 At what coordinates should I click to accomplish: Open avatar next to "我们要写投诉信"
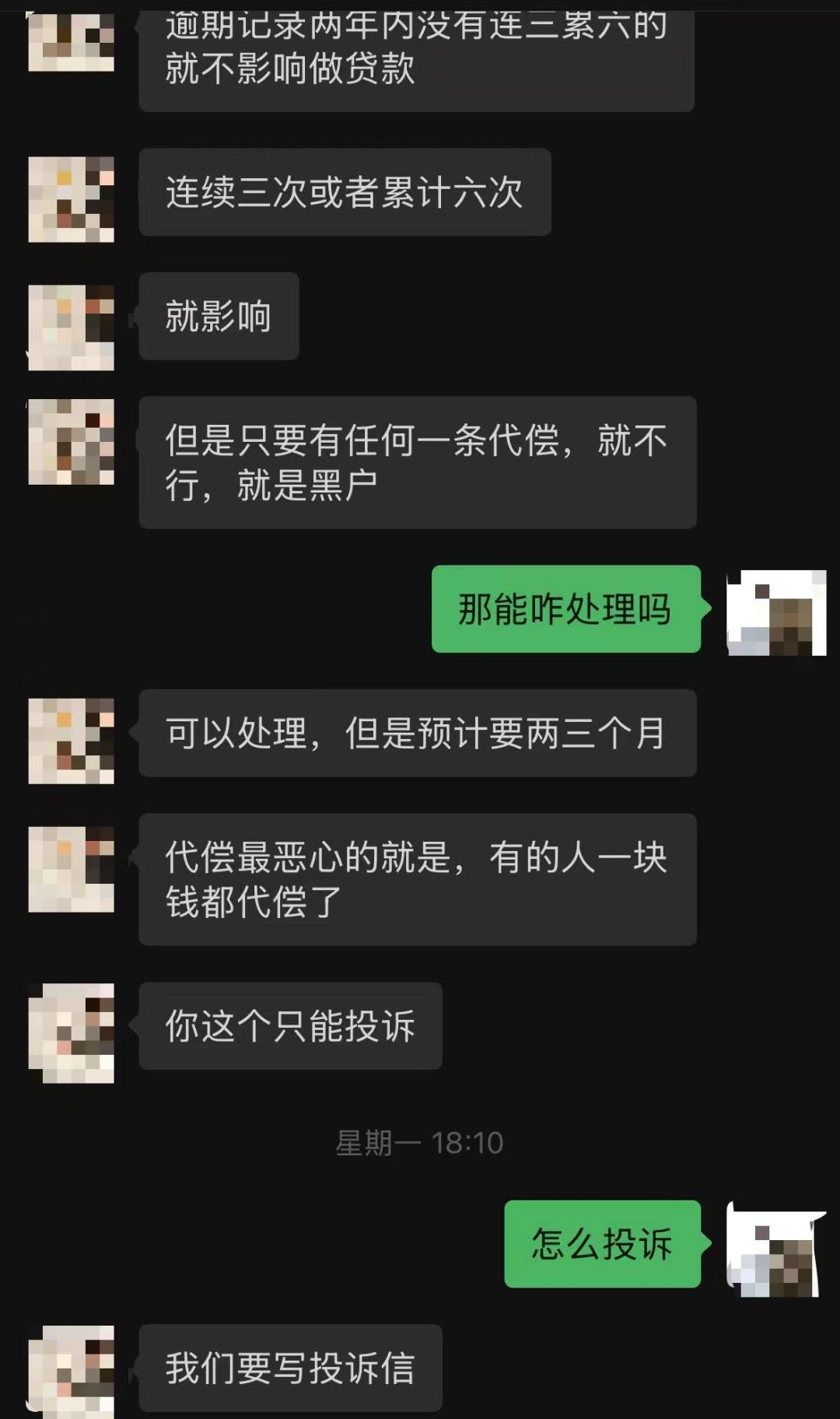(71, 1371)
